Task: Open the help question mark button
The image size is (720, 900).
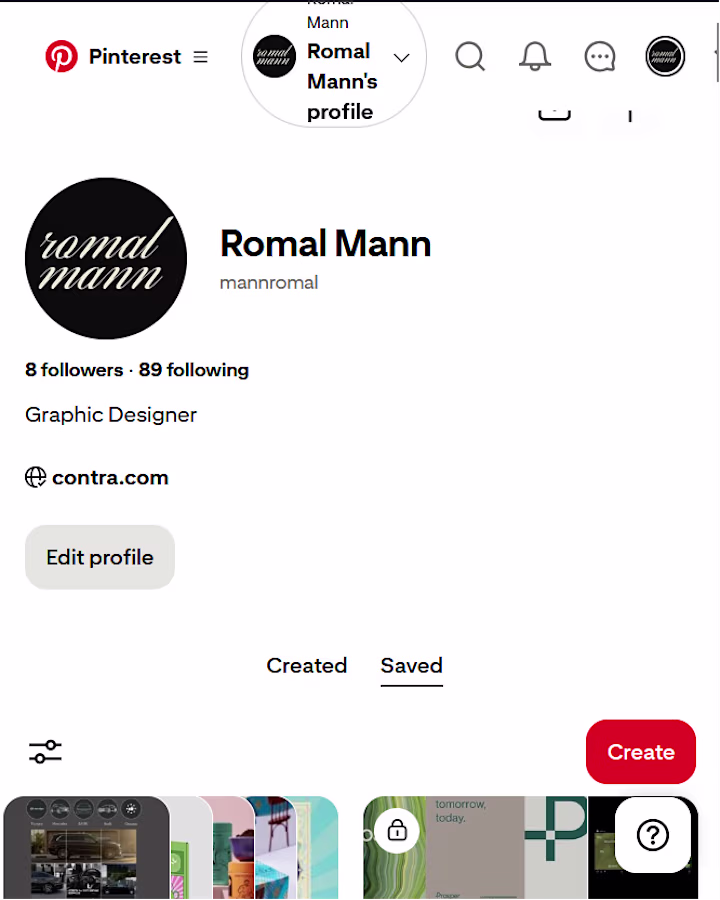Action: tap(652, 835)
